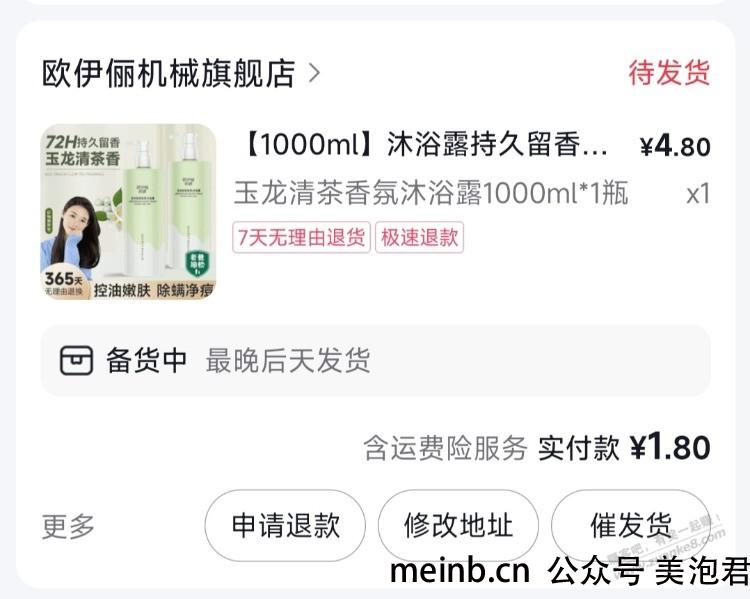Open the 【1000ml】沐浴露 order details
The height and width of the screenshot is (599, 750).
click(425, 146)
